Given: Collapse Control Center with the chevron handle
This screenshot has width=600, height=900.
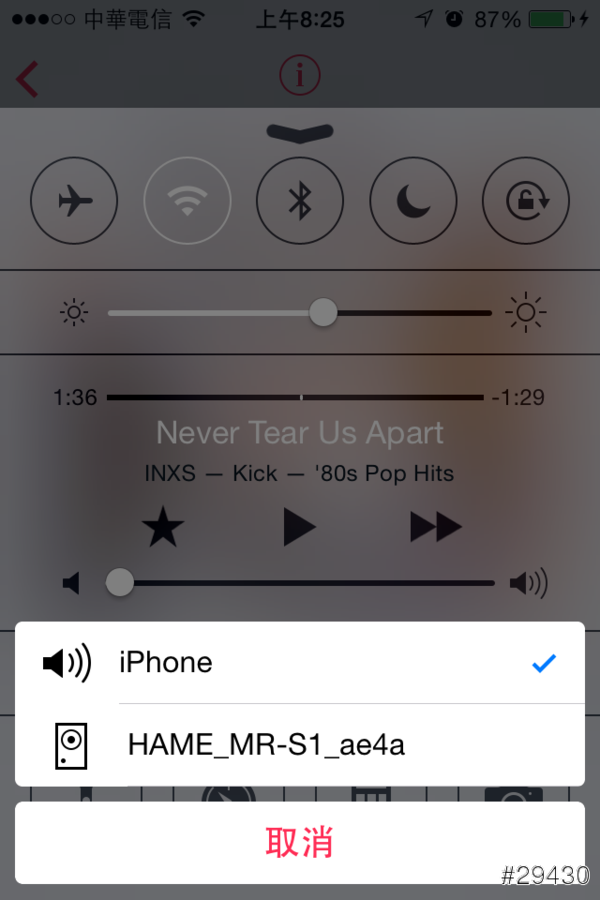Looking at the screenshot, I should coord(300,131).
